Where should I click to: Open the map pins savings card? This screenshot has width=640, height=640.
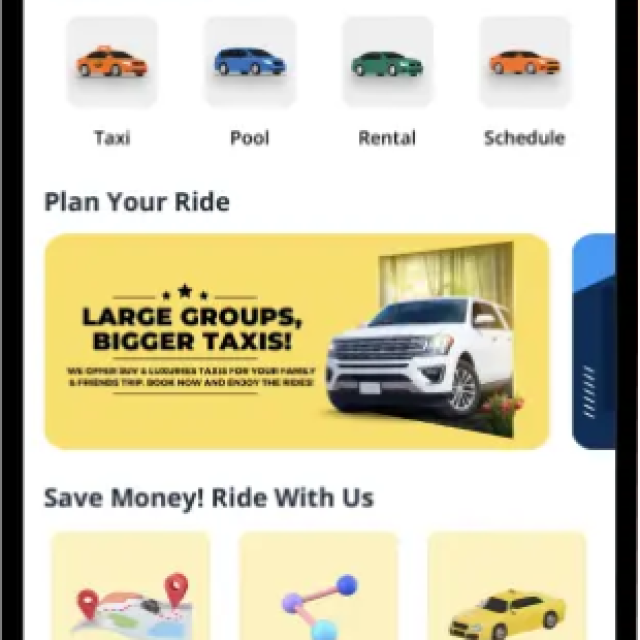(x=131, y=587)
